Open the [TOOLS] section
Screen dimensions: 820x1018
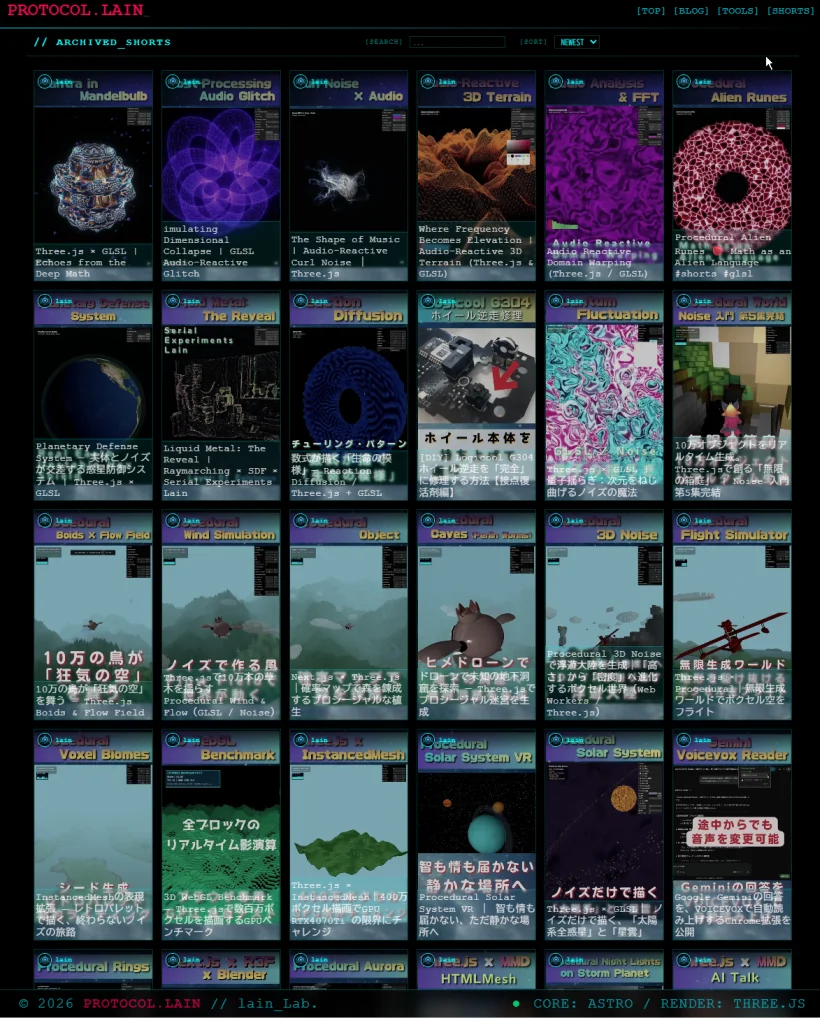click(738, 11)
